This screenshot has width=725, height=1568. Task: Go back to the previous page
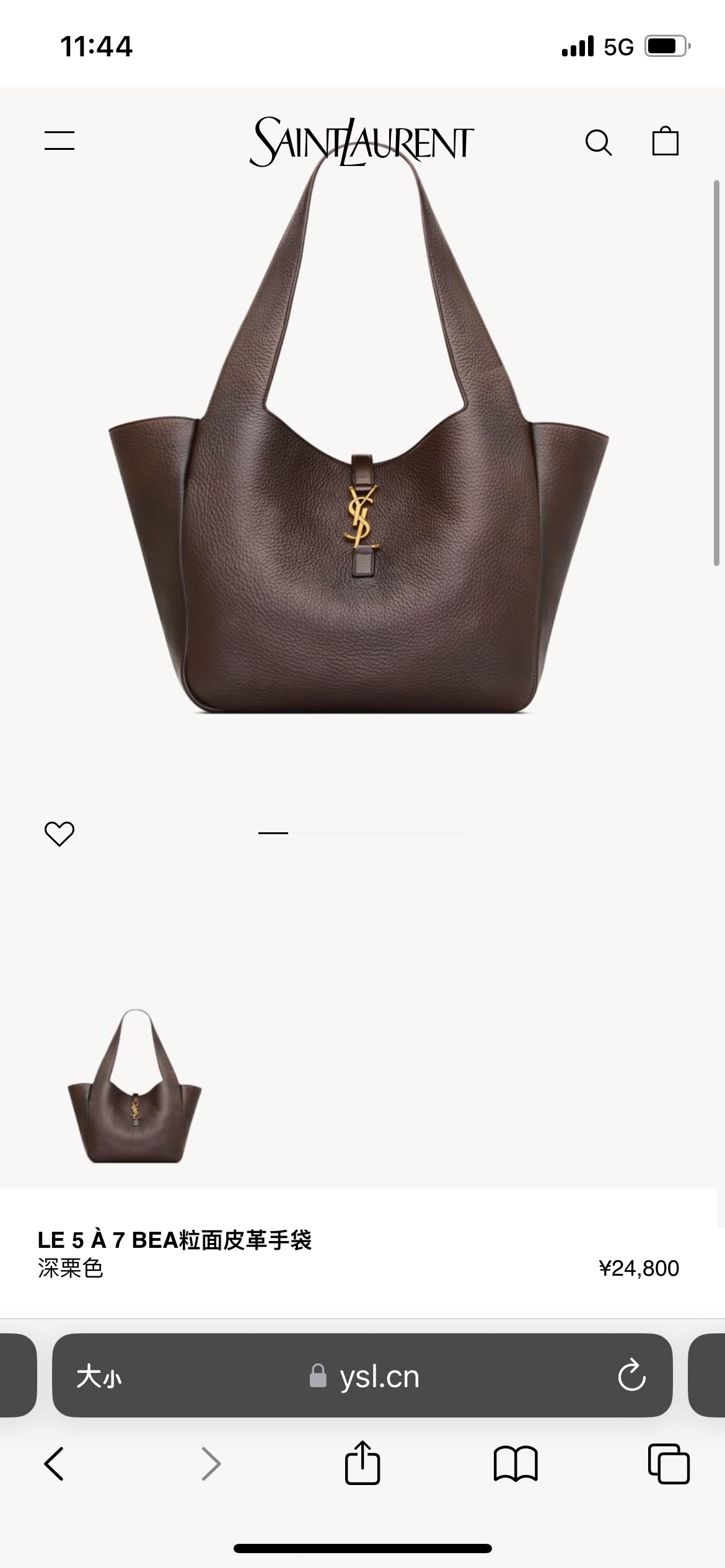pos(55,1464)
